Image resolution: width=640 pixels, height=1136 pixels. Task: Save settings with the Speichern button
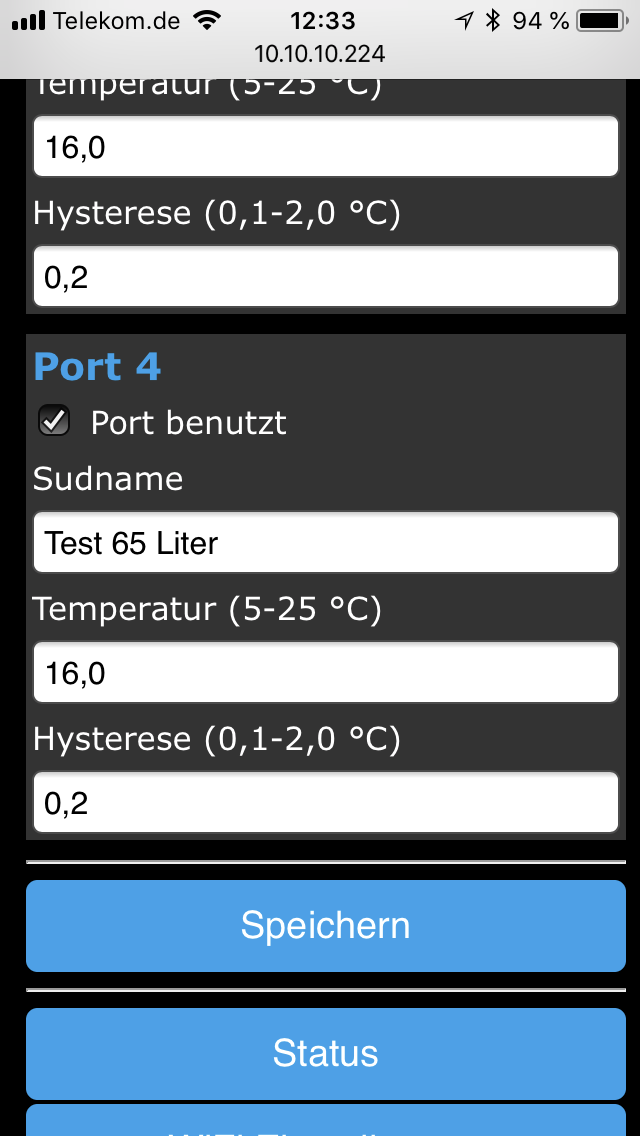pos(326,926)
